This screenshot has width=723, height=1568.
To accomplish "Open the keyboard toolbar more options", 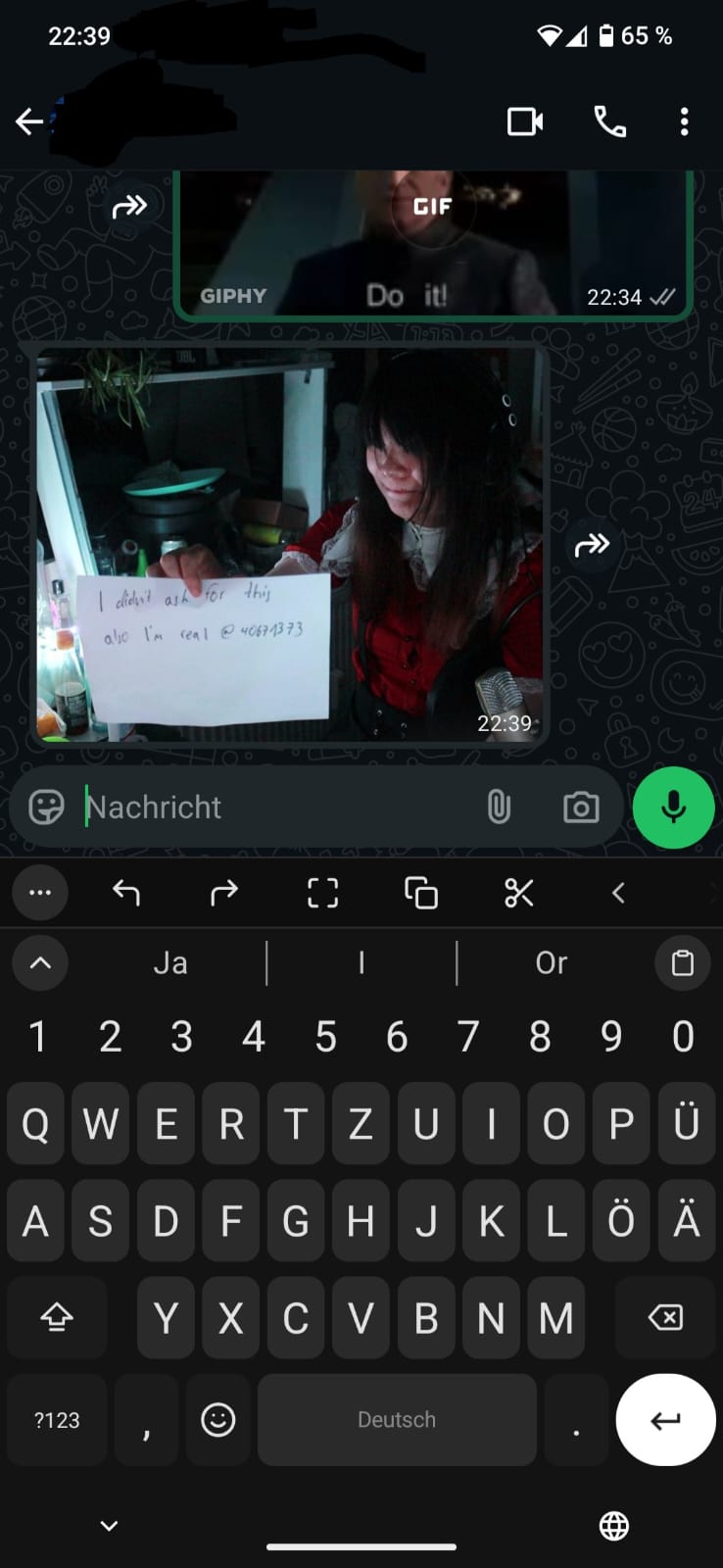I will click(x=40, y=893).
